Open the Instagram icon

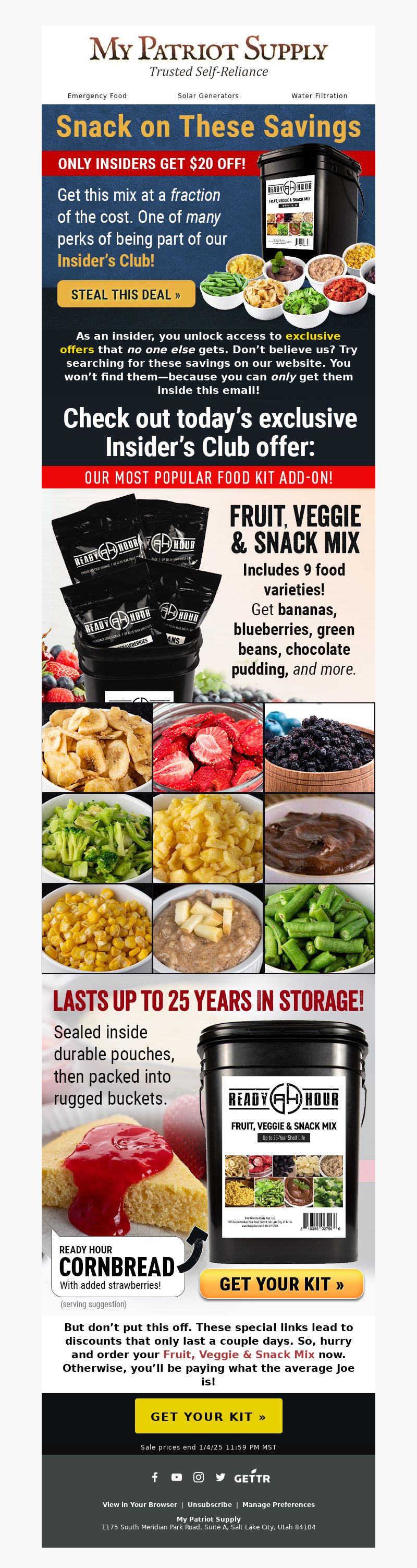click(198, 1477)
